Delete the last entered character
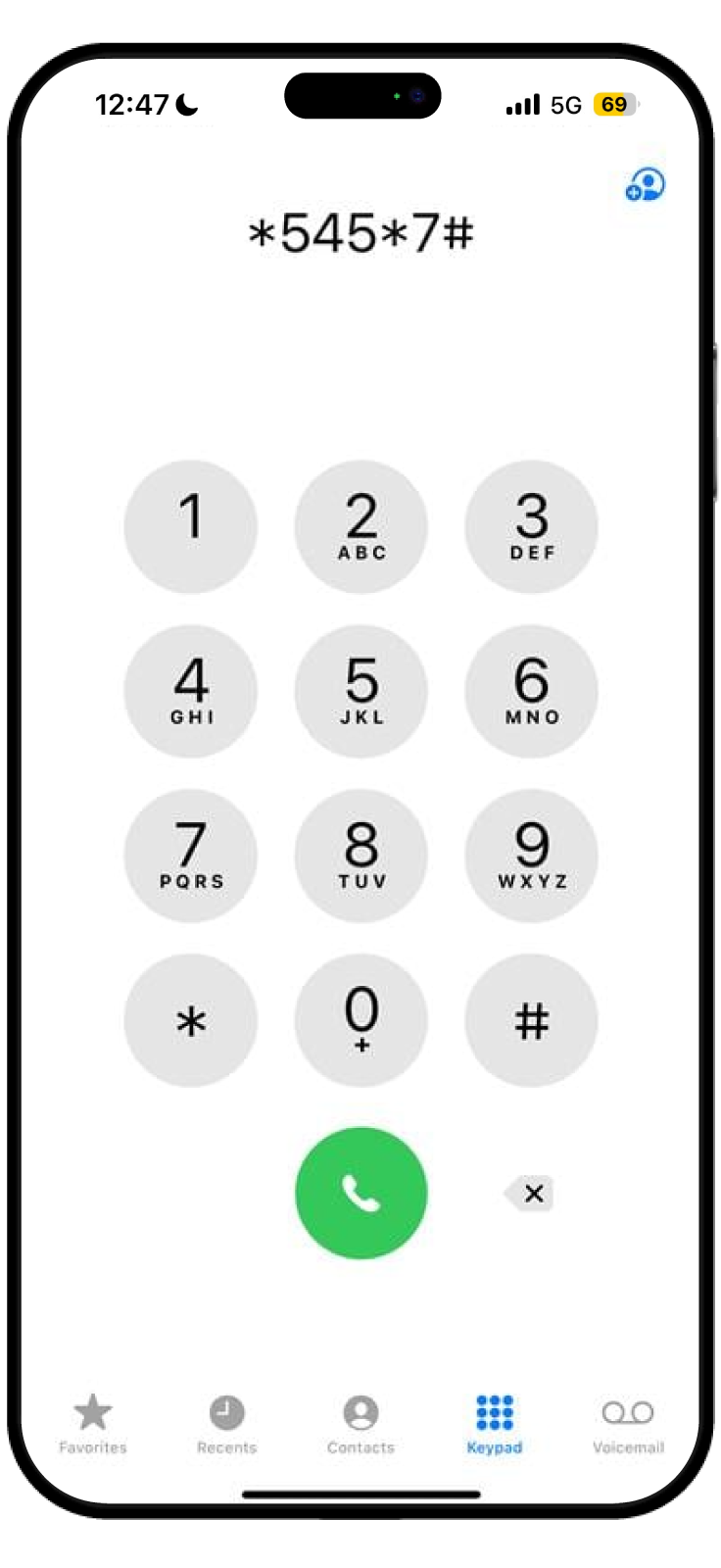Screen dimensions: 721x1568 point(530,1193)
